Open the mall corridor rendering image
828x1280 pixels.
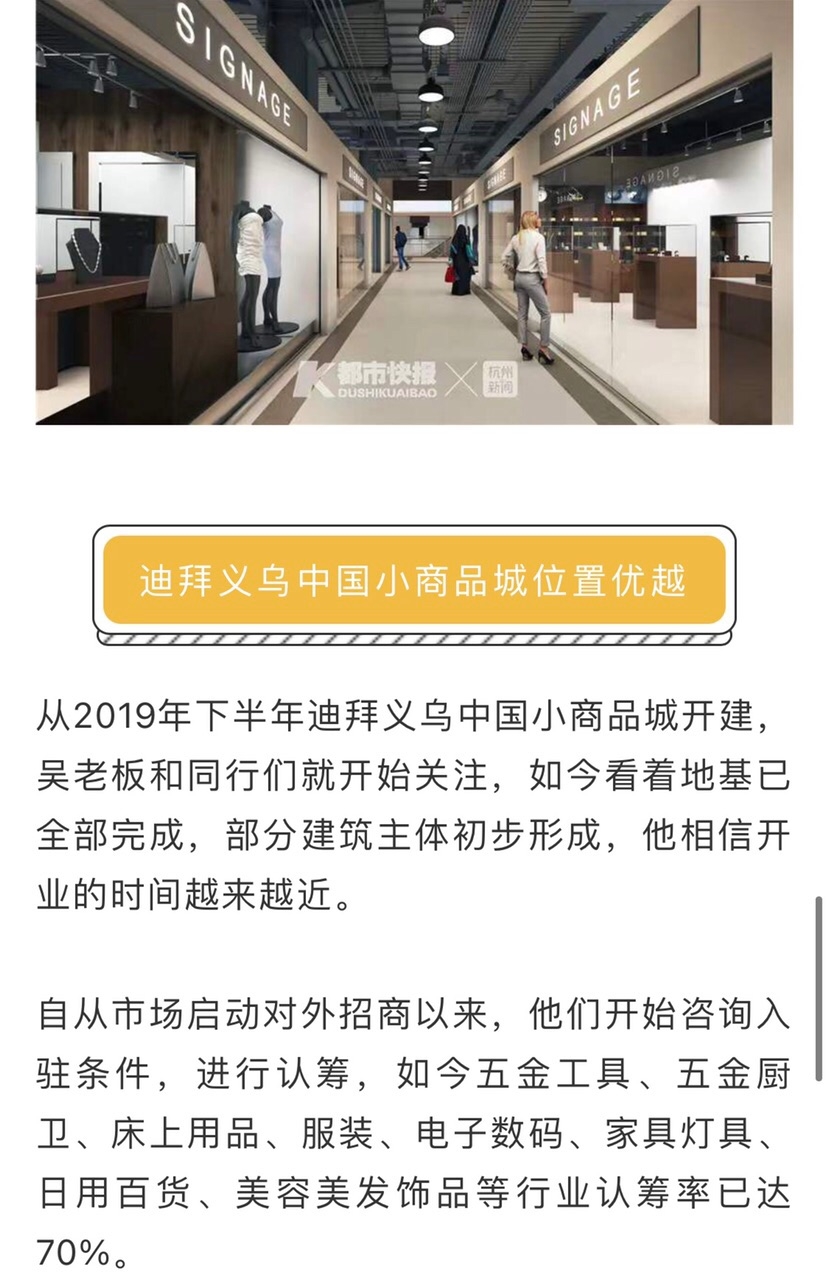tap(414, 210)
